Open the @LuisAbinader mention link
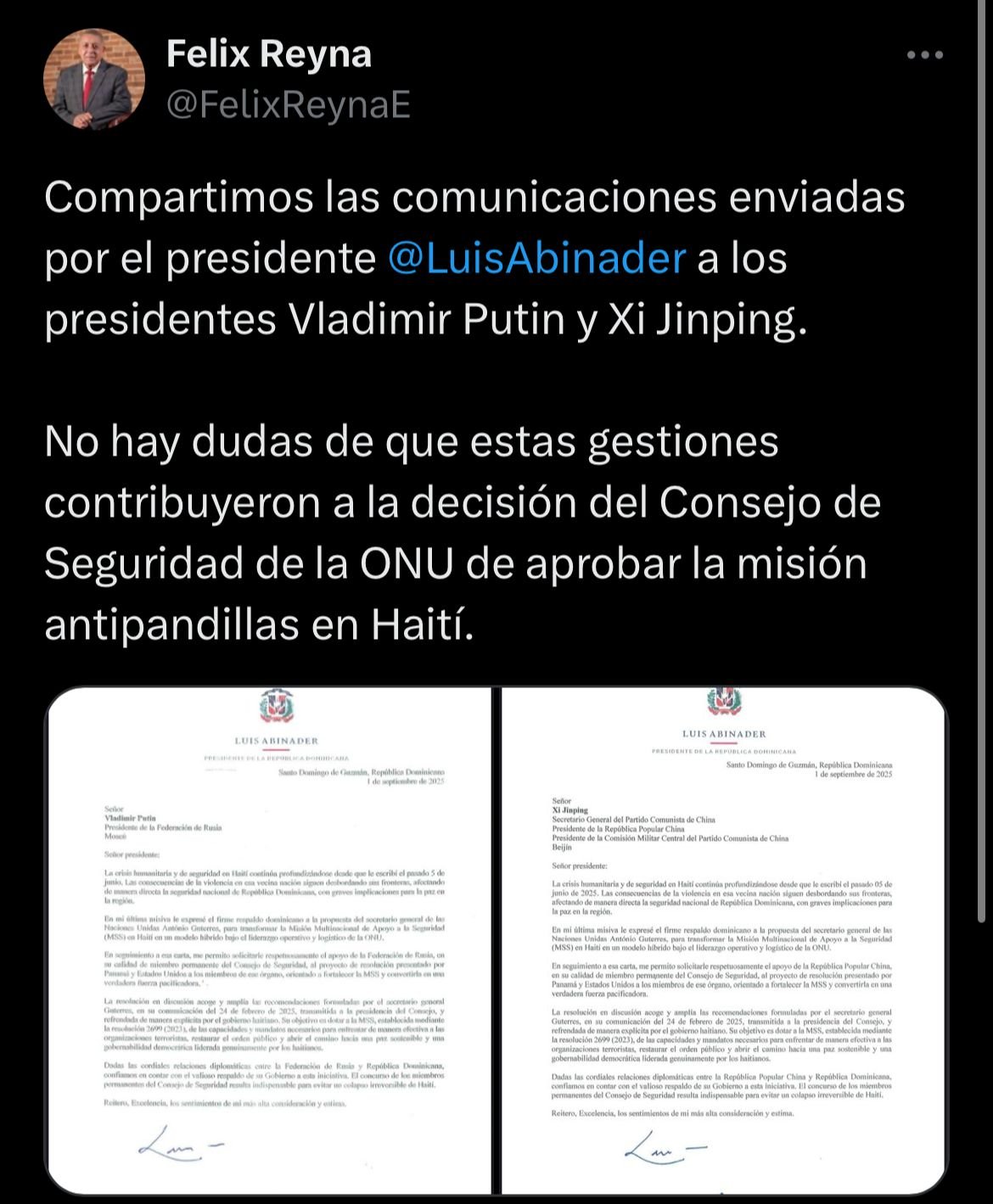This screenshot has height=1204, width=993. click(x=536, y=259)
